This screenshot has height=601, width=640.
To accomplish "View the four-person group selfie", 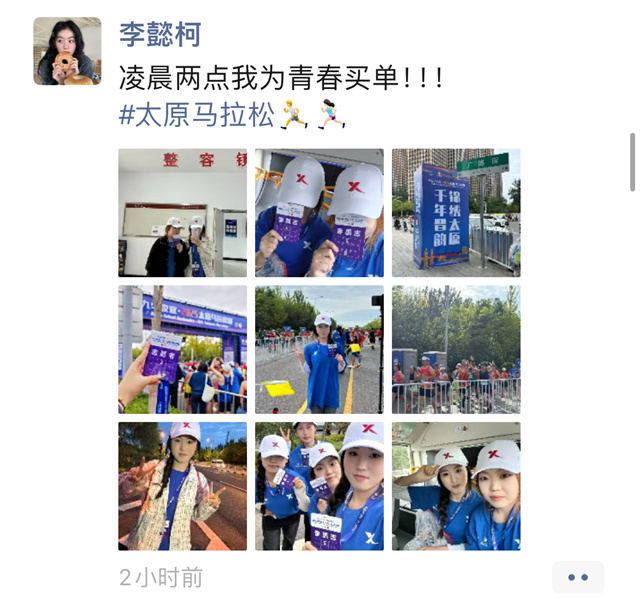I will click(319, 486).
